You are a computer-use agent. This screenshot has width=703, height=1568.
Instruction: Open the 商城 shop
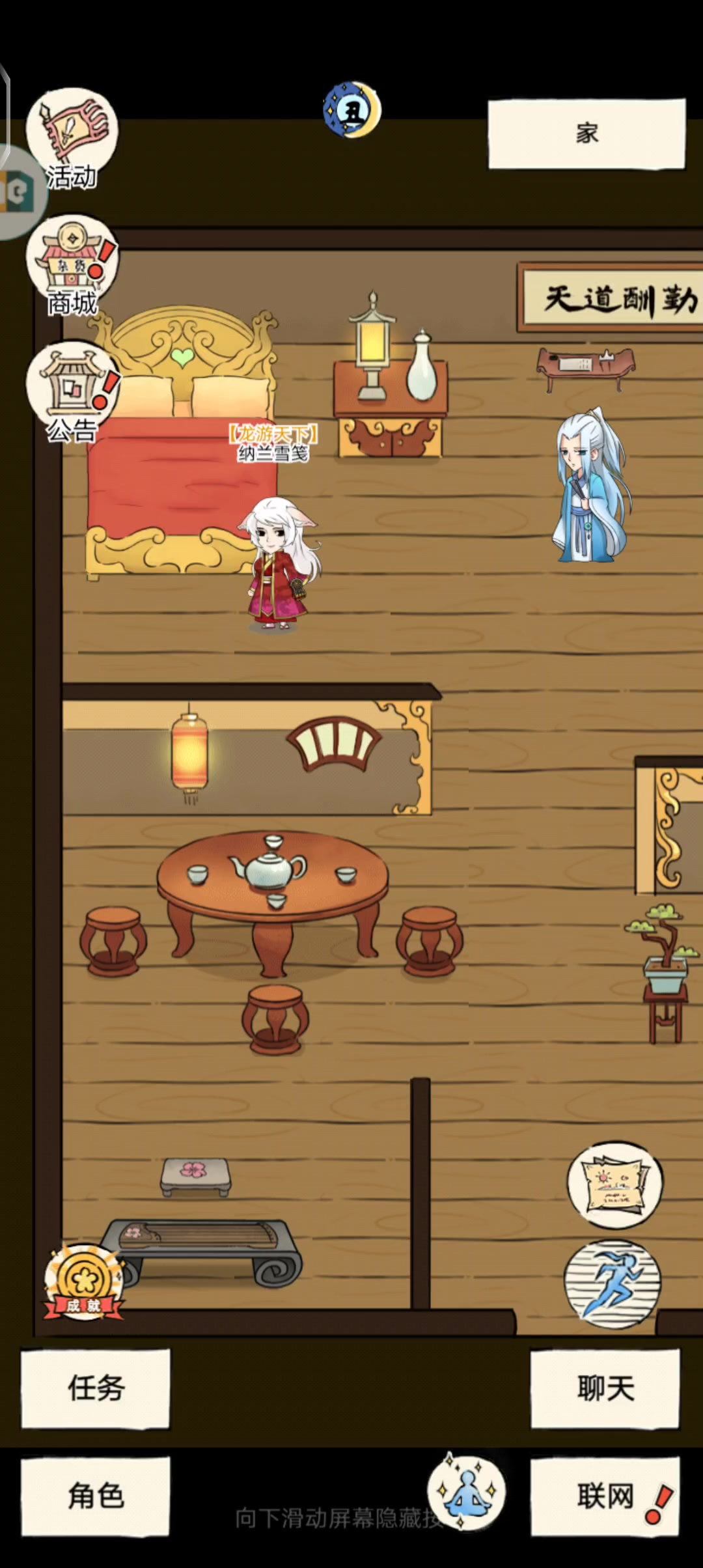pos(72,264)
